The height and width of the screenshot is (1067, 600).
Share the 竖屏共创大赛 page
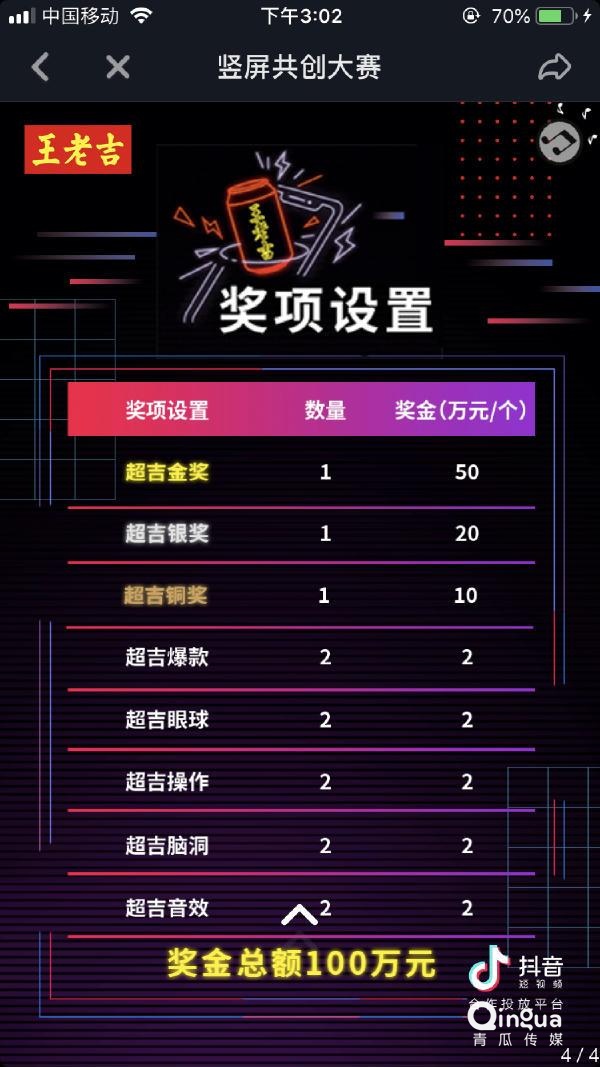554,67
